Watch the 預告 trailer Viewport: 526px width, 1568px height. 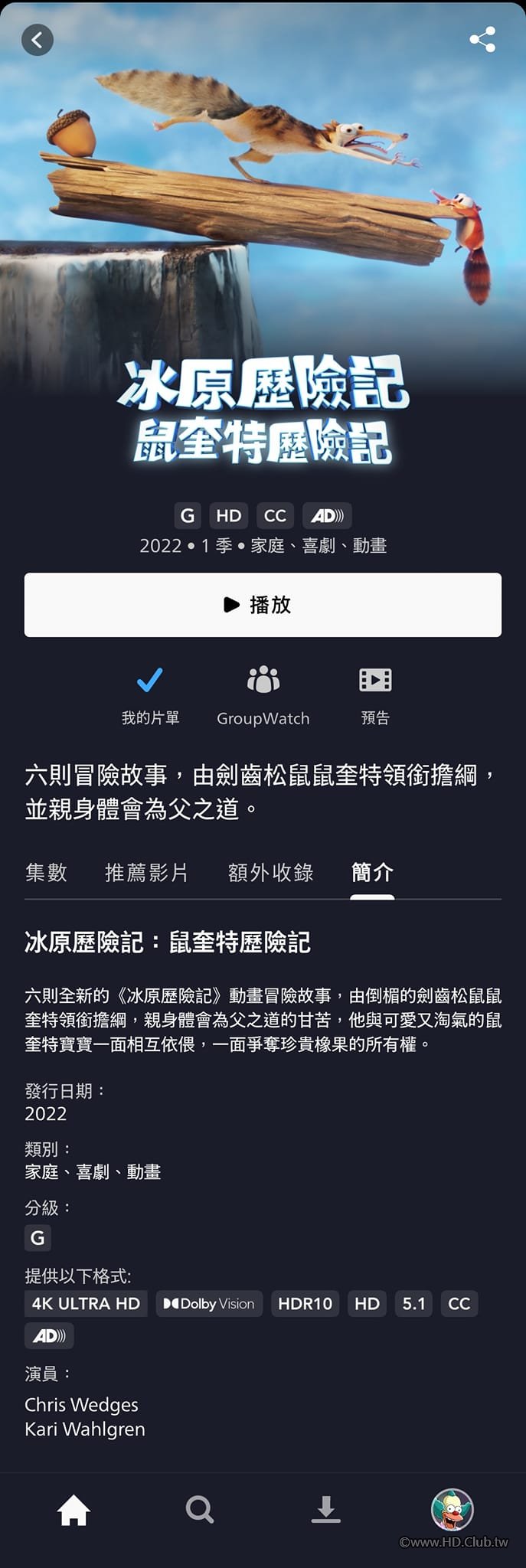click(x=375, y=694)
